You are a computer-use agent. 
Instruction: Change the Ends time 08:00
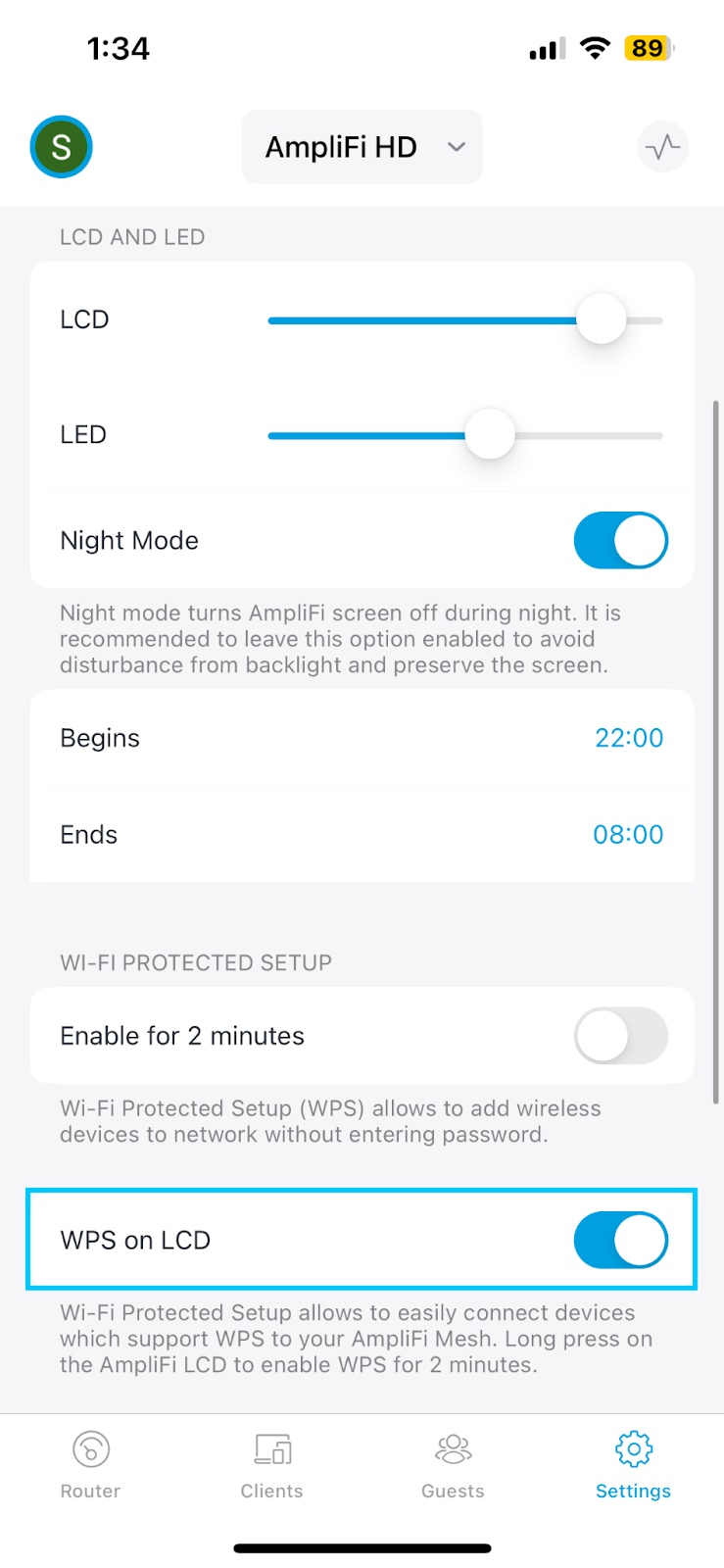pos(628,835)
